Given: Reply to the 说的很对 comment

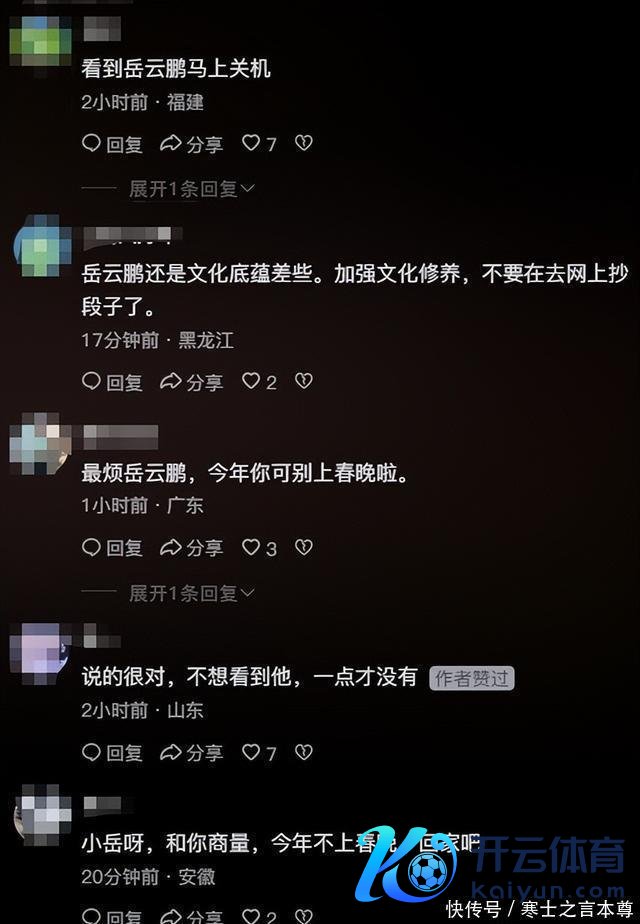Looking at the screenshot, I should pos(112,753).
